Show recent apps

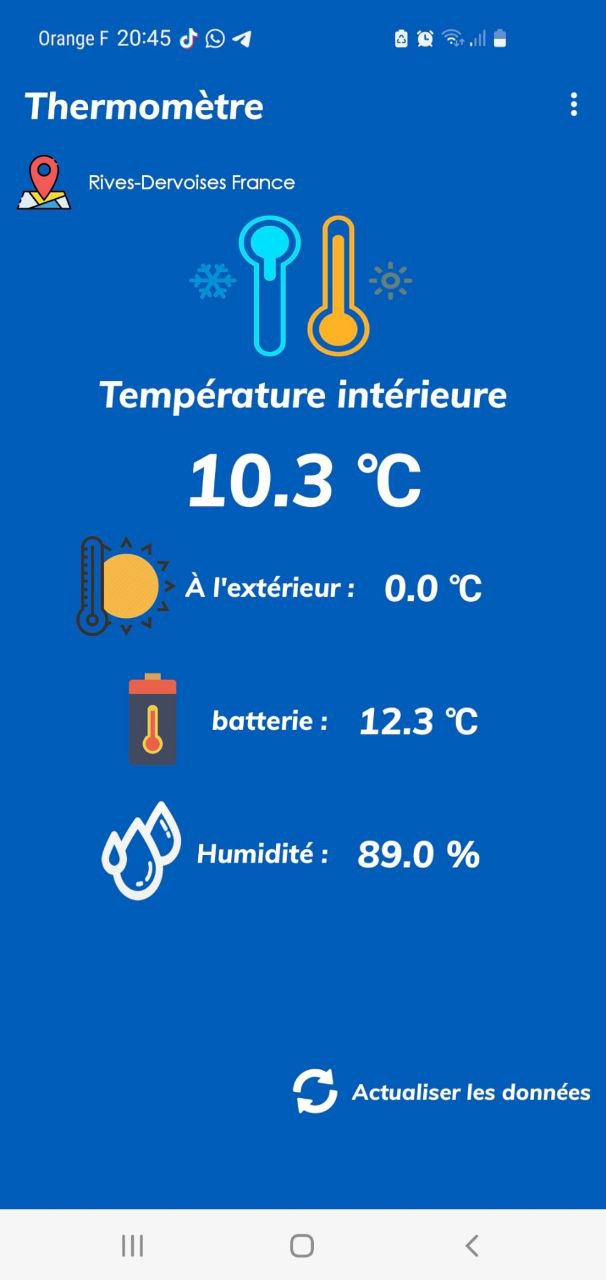132,1245
